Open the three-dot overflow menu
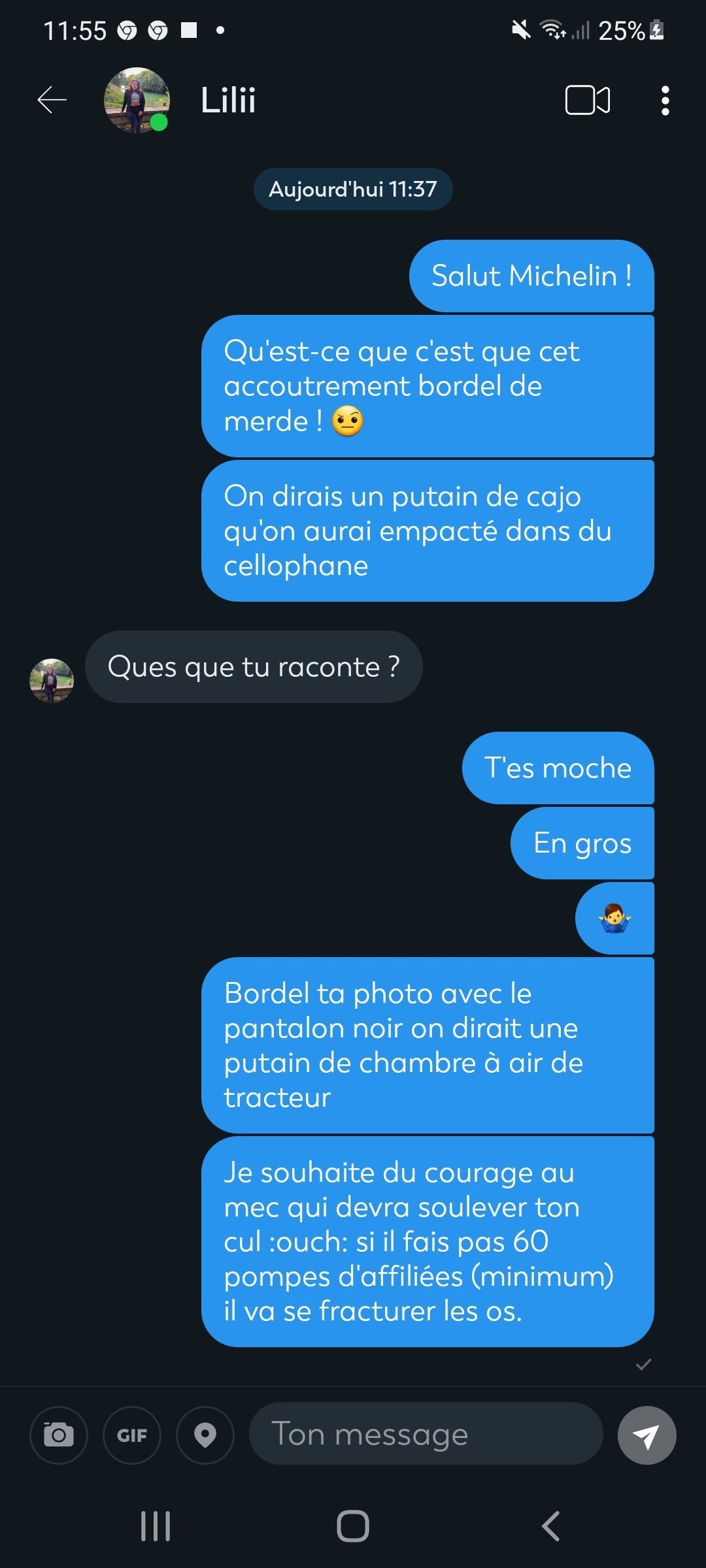The image size is (706, 1568). [665, 101]
